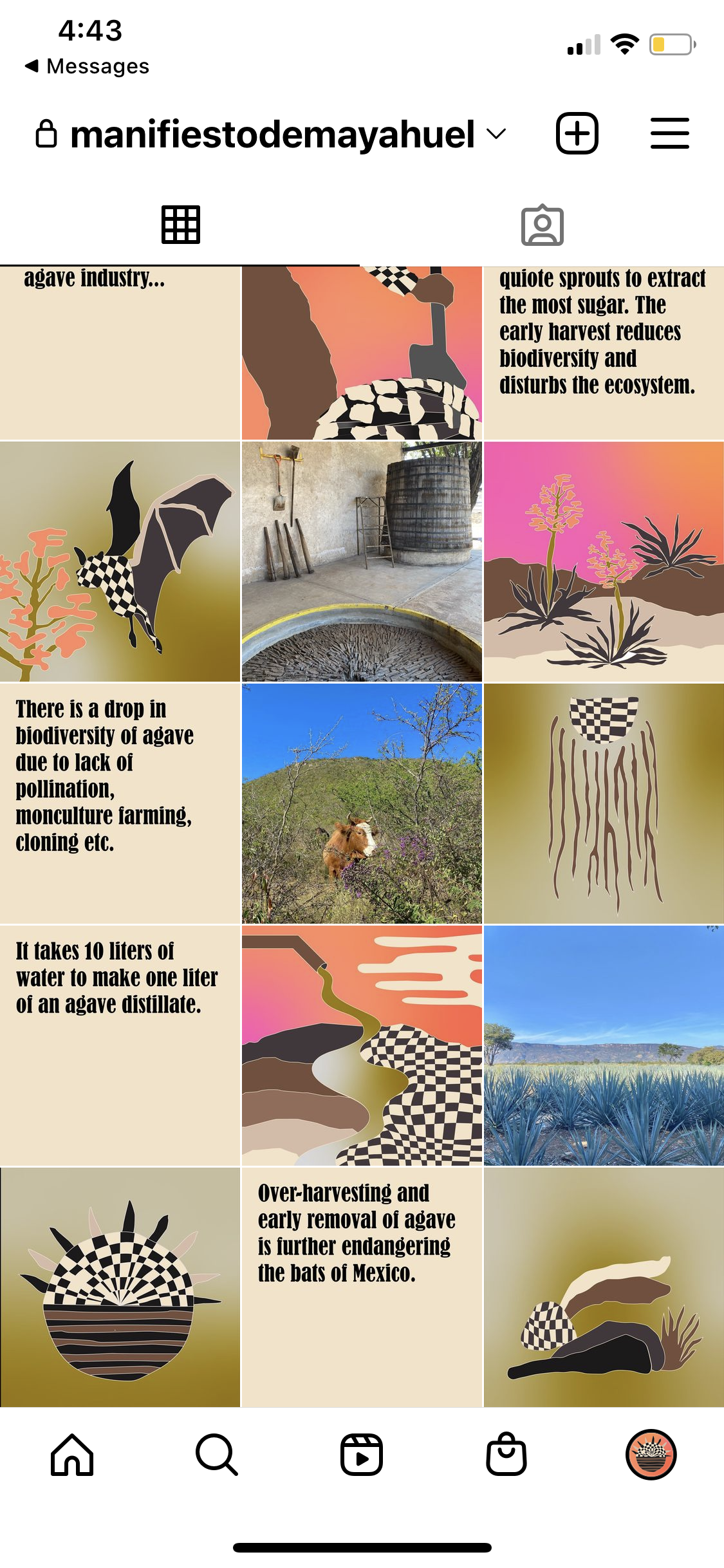Open the drop in biodiversity text post
The image size is (724, 1568).
[120, 803]
